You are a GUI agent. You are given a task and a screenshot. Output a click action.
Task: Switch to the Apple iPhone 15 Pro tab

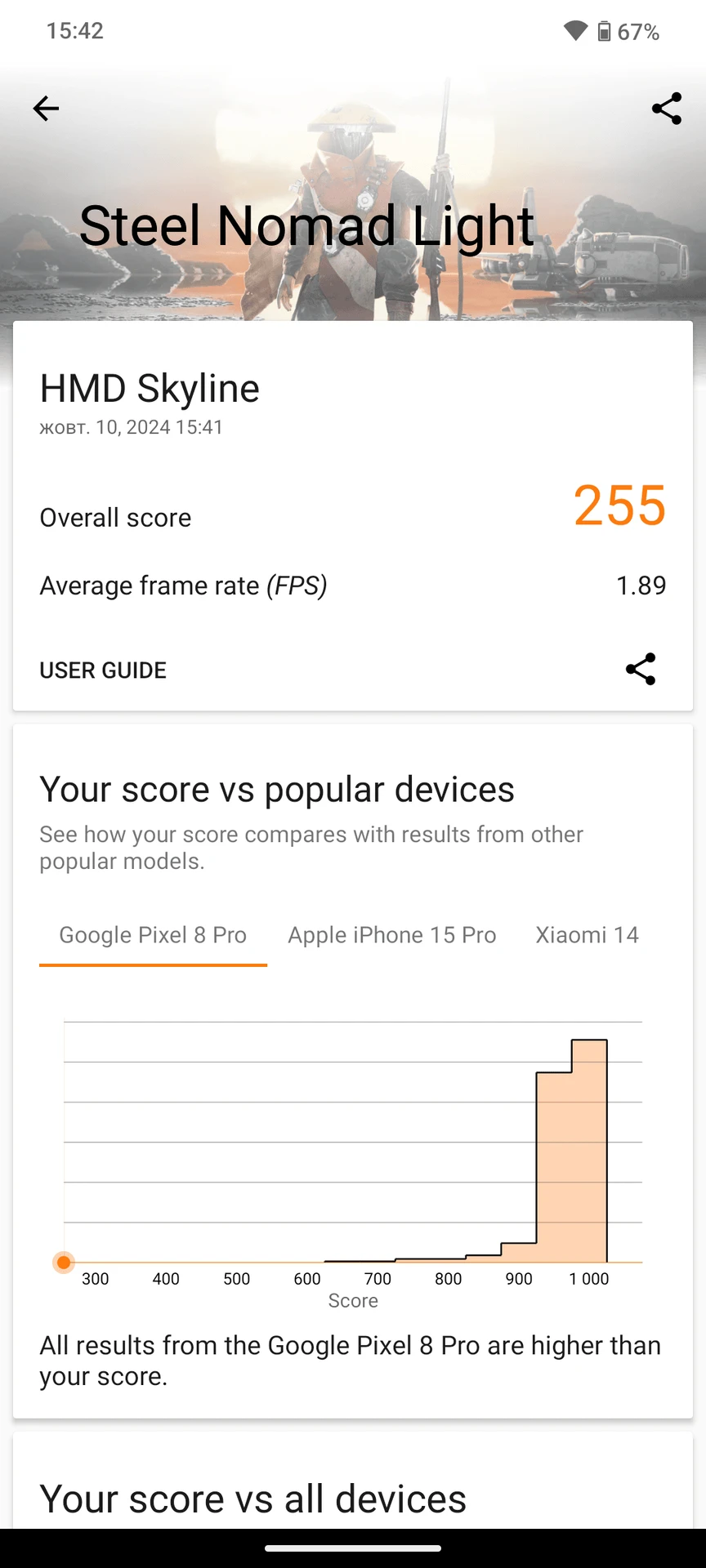point(391,935)
